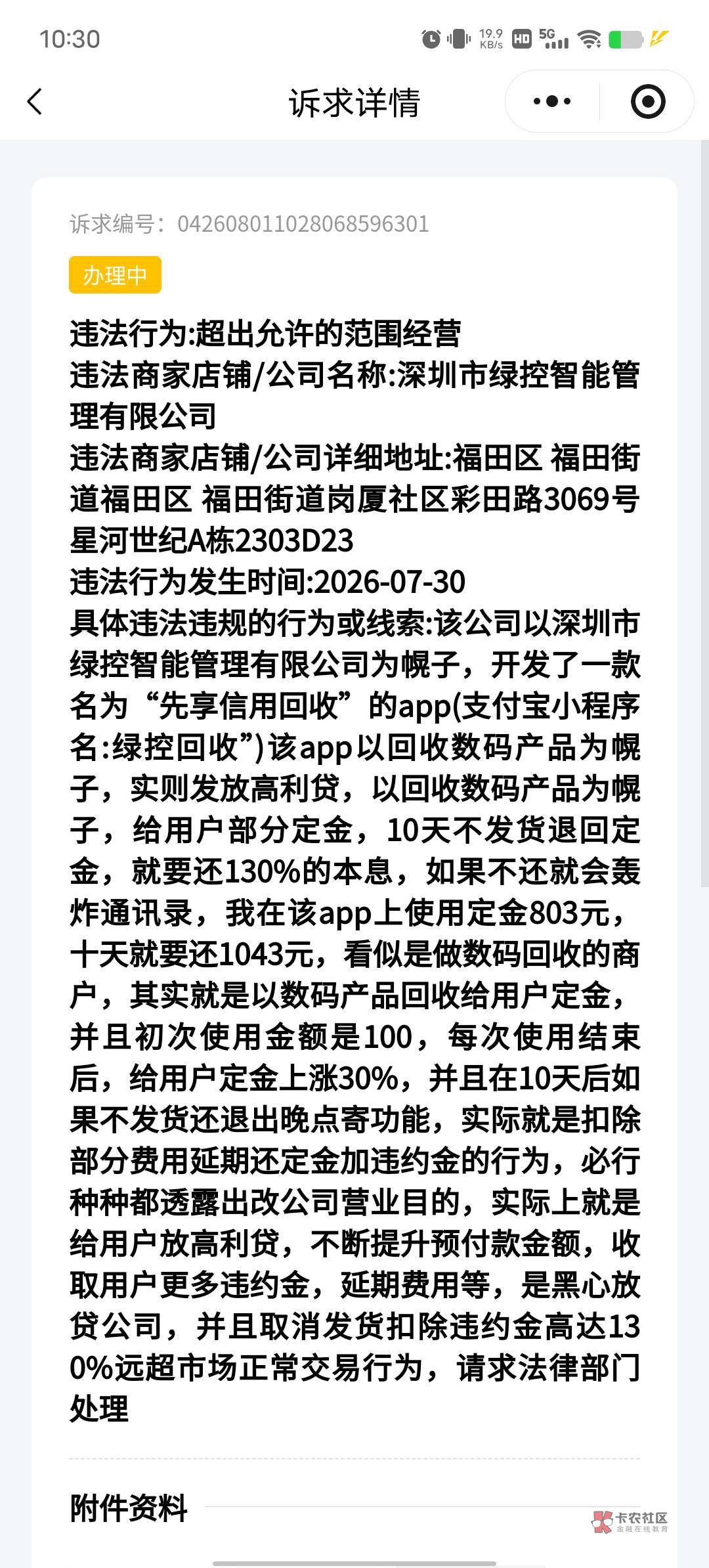
Task: Go back from the 诉求详情 page
Action: pyautogui.click(x=35, y=102)
